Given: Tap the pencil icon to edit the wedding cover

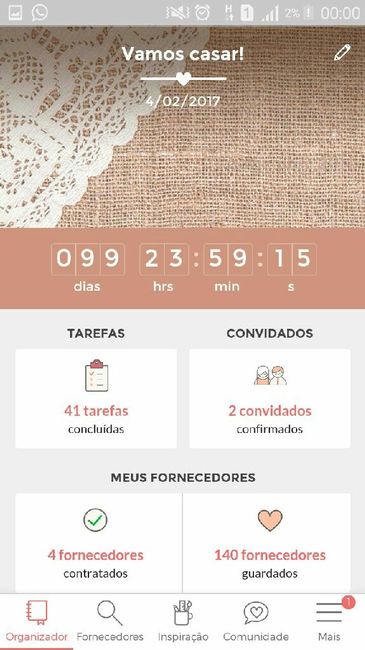Looking at the screenshot, I should 342,53.
